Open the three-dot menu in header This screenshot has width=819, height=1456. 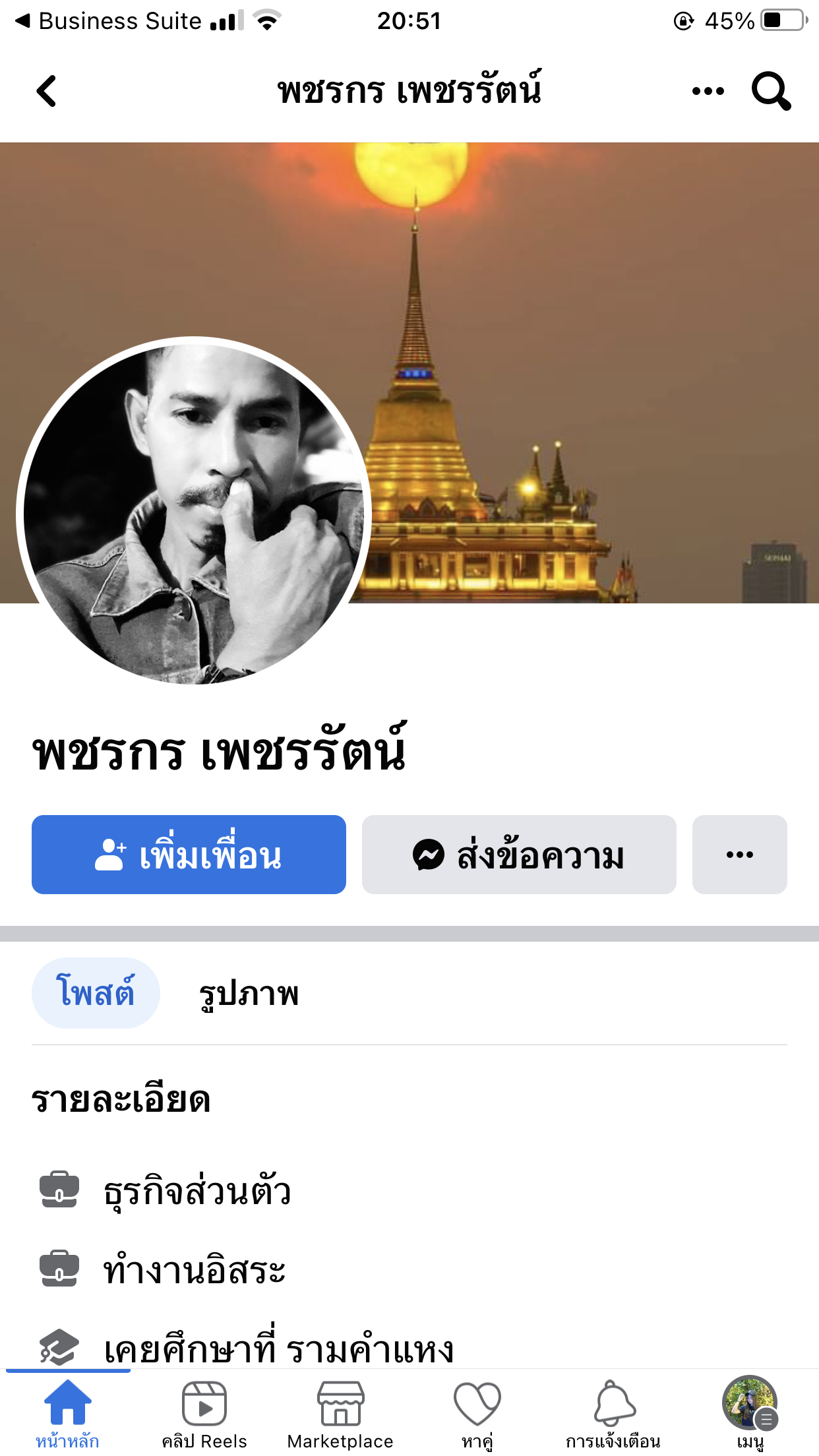tap(708, 91)
